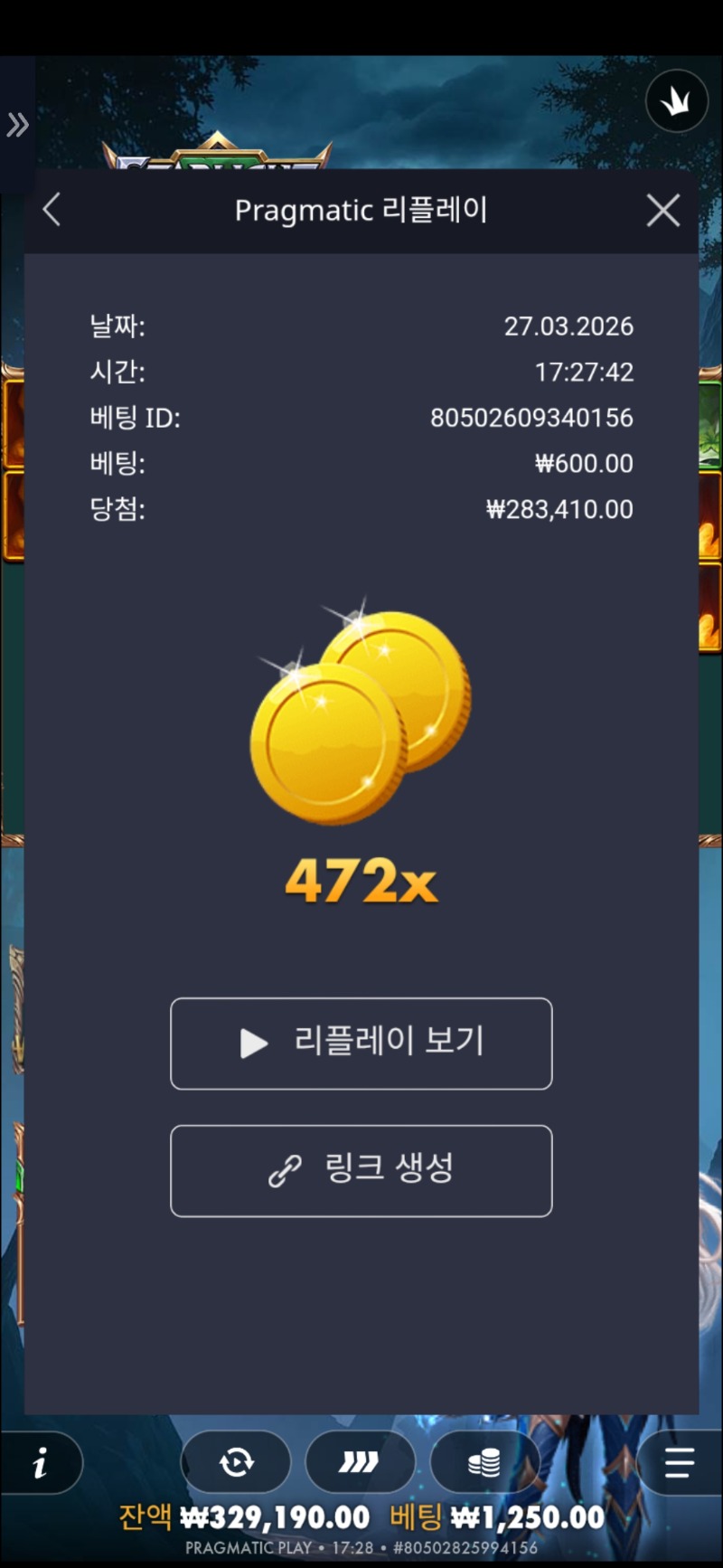Toggle the turbo speed arrows button
This screenshot has width=723, height=1568.
pyautogui.click(x=360, y=1462)
